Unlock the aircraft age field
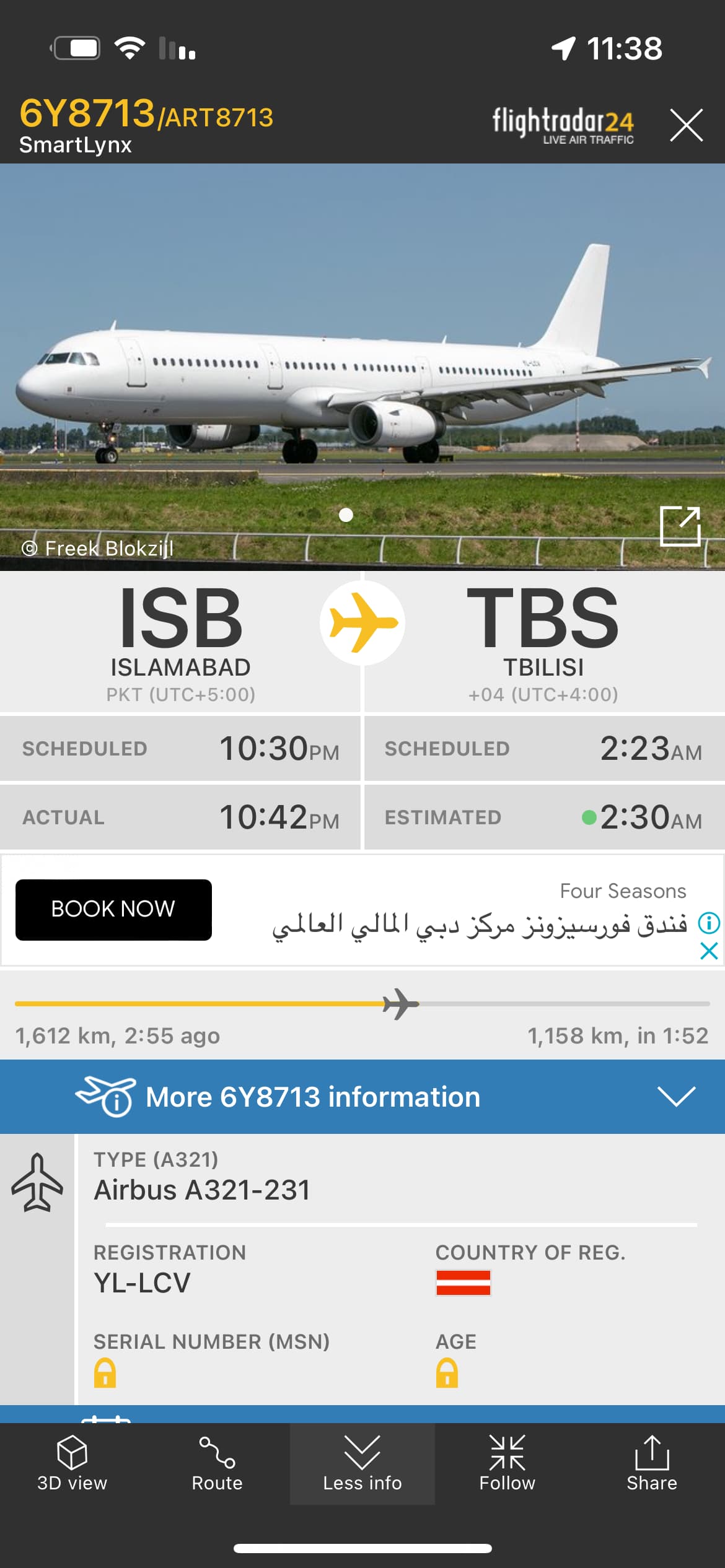The image size is (725, 1568). tap(447, 1372)
